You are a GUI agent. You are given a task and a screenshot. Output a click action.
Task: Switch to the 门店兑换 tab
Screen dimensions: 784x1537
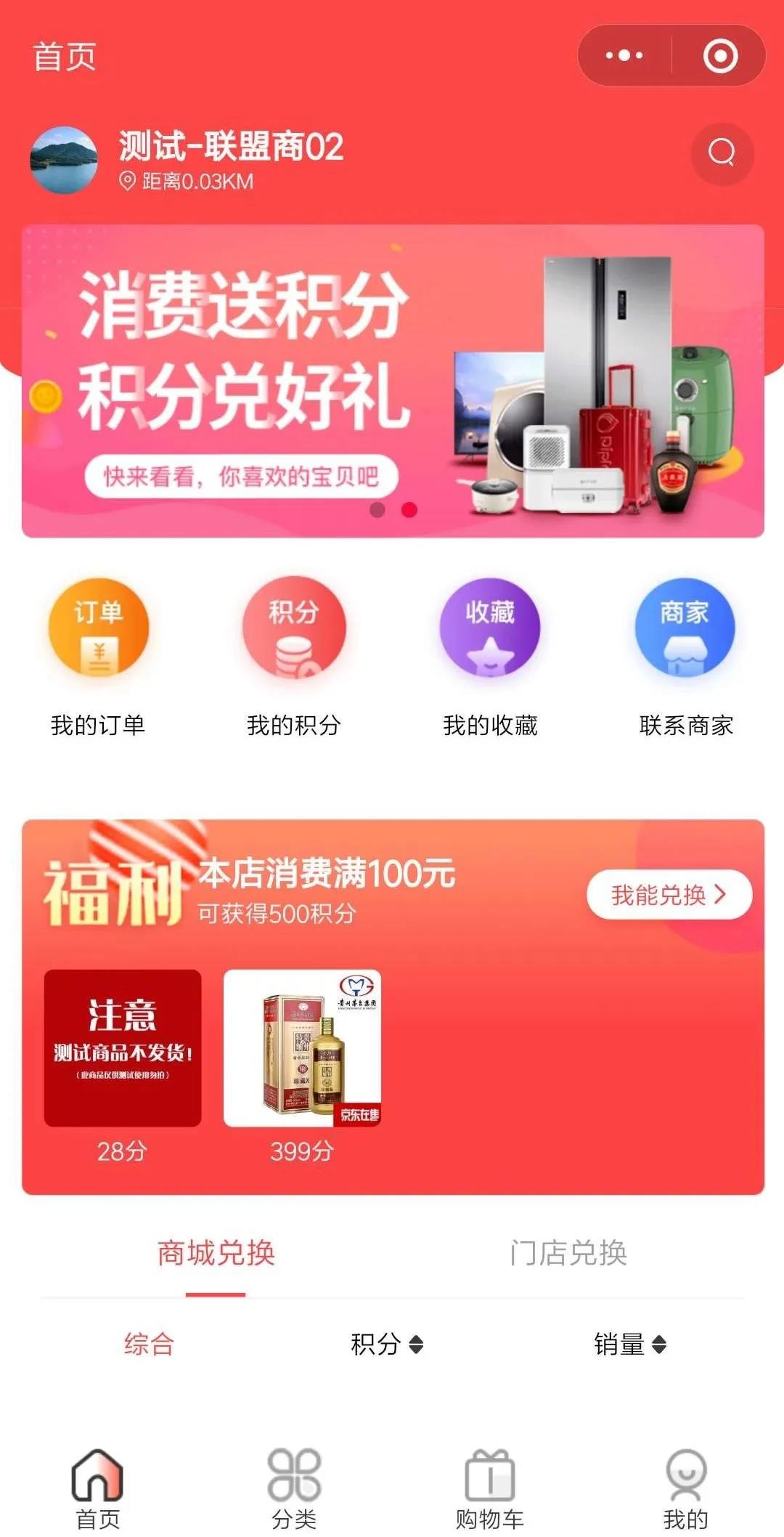coord(568,1253)
